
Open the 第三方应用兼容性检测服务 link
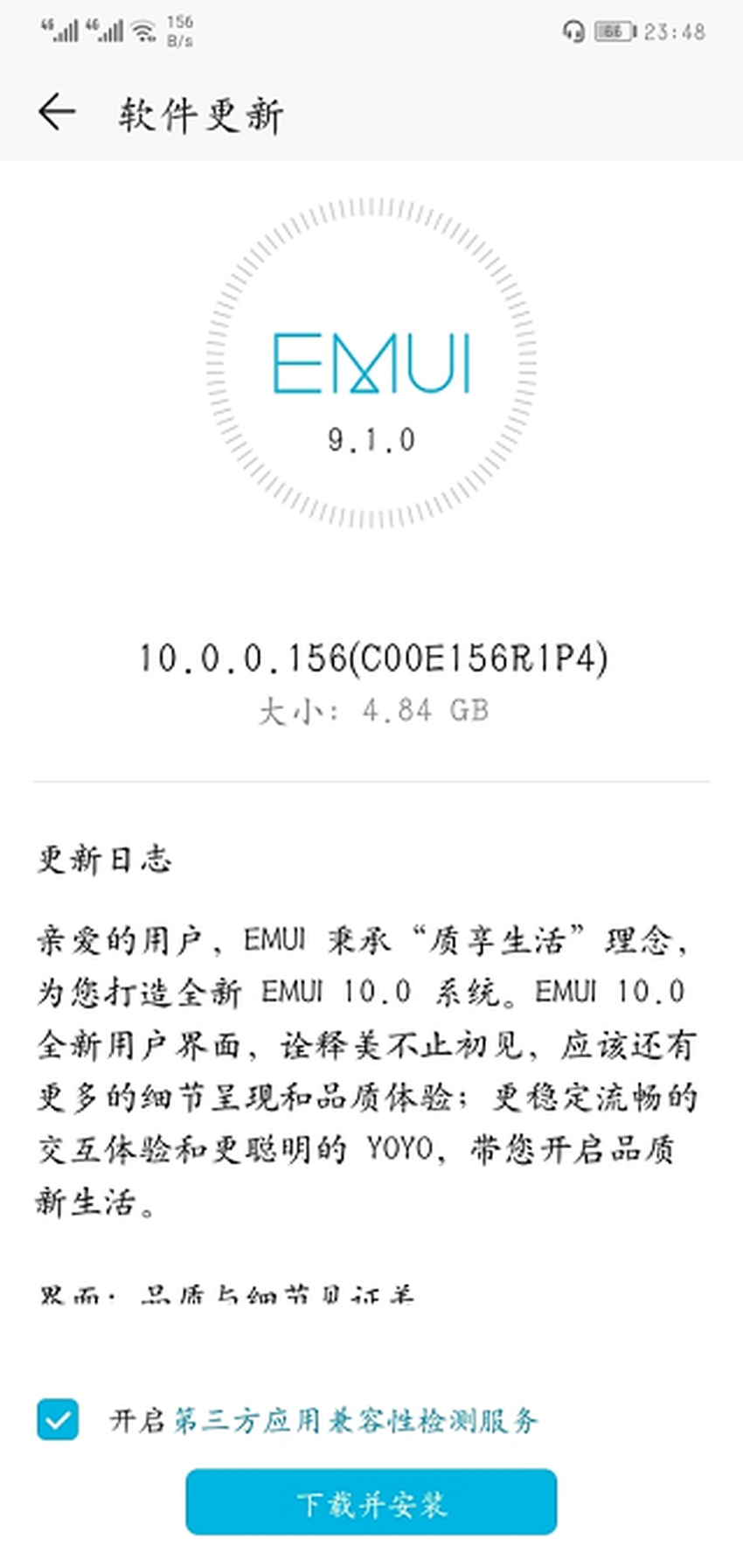coord(356,1420)
